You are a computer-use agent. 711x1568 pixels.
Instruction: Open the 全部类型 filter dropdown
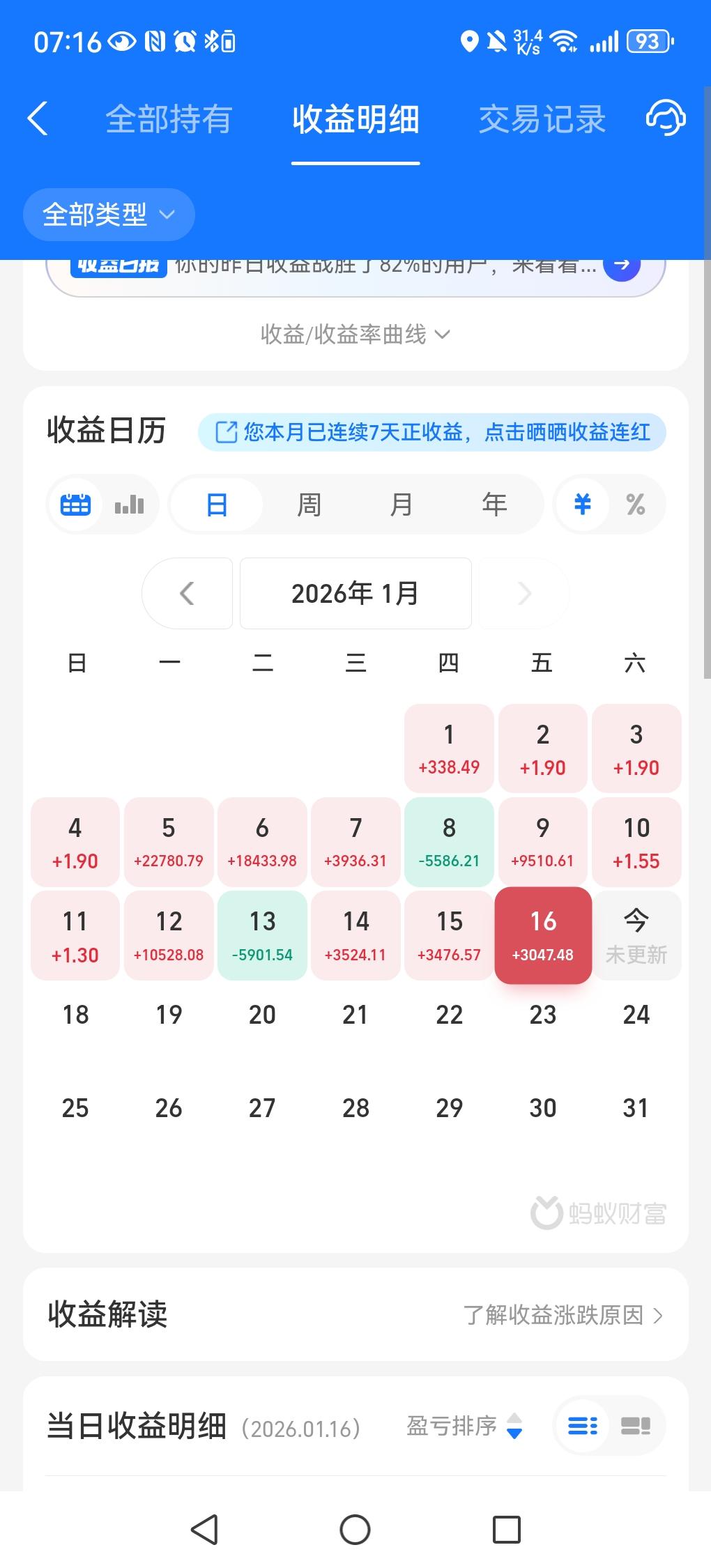(x=108, y=215)
